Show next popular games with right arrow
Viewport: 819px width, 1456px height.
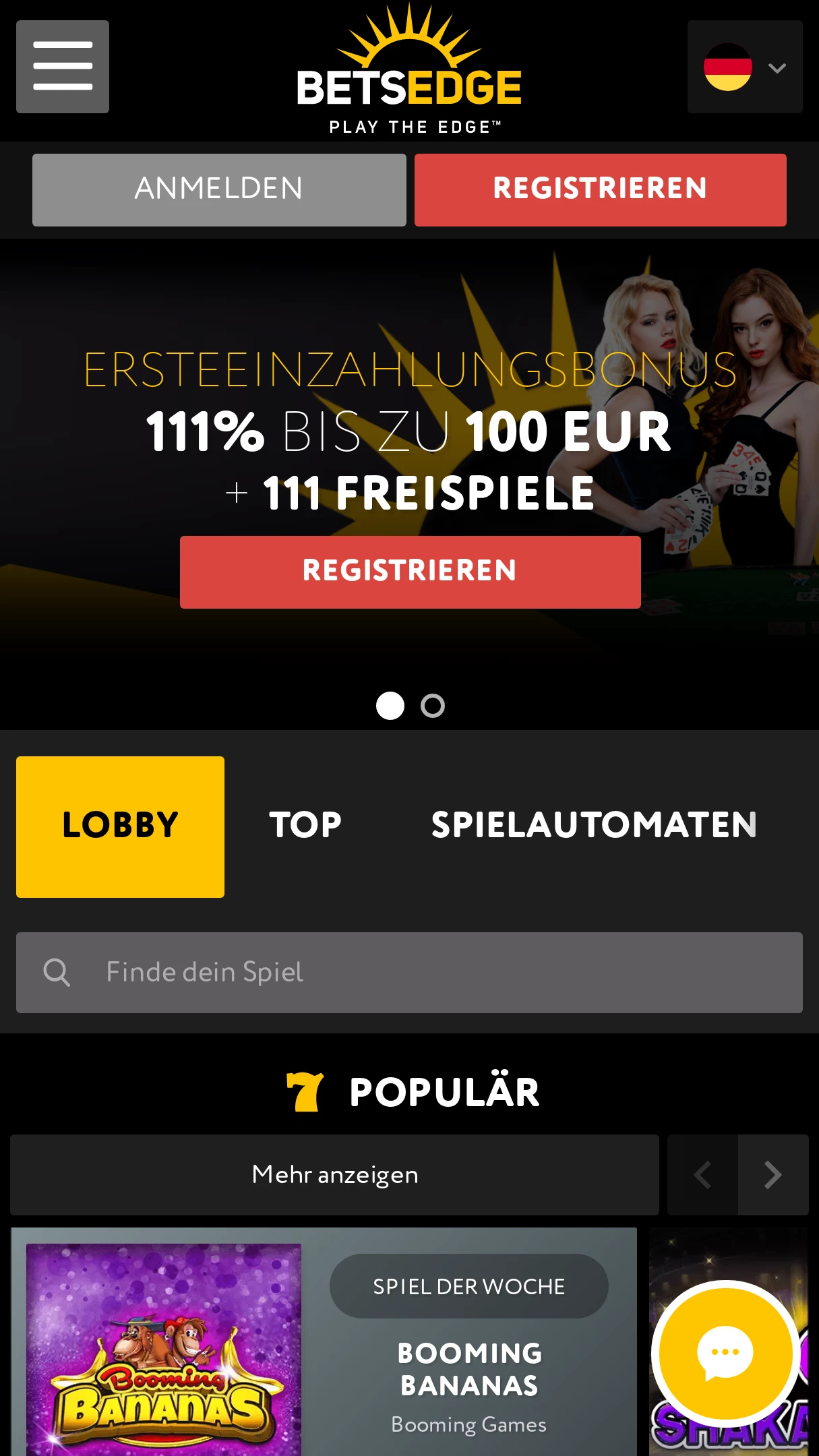coord(773,1174)
